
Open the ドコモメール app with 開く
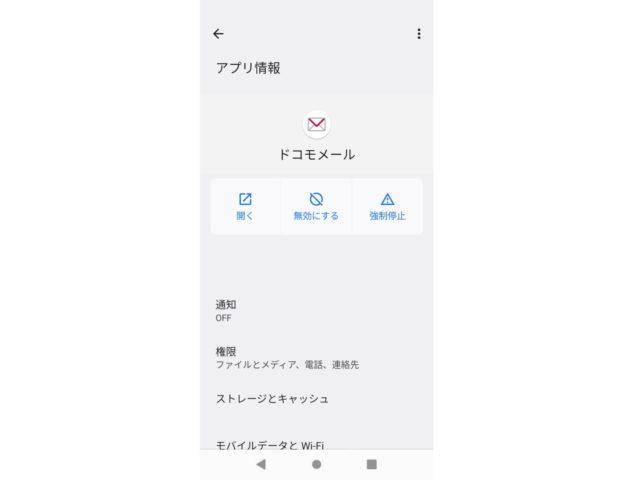[x=245, y=206]
